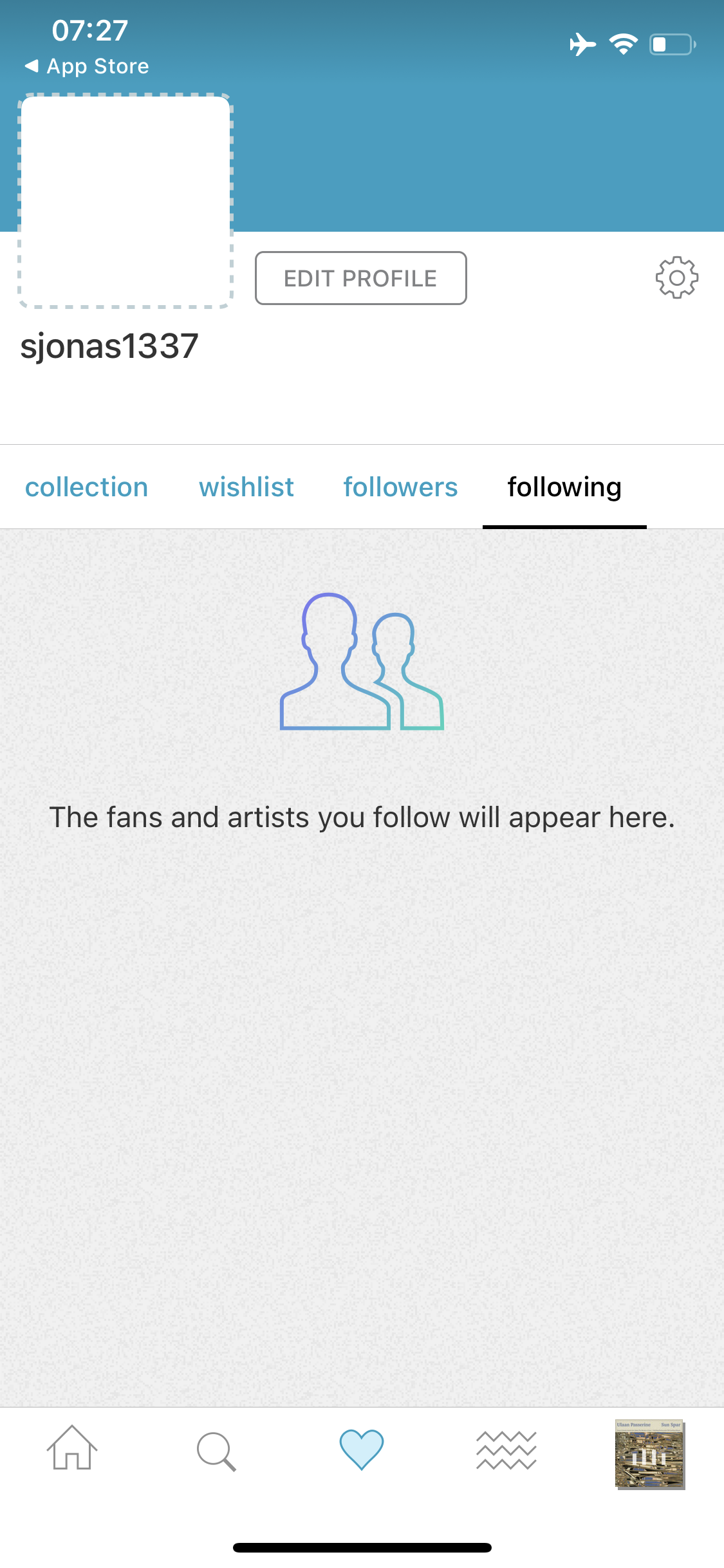This screenshot has height=1568, width=724.
Task: Return to App Store via back link
Action: point(87,66)
